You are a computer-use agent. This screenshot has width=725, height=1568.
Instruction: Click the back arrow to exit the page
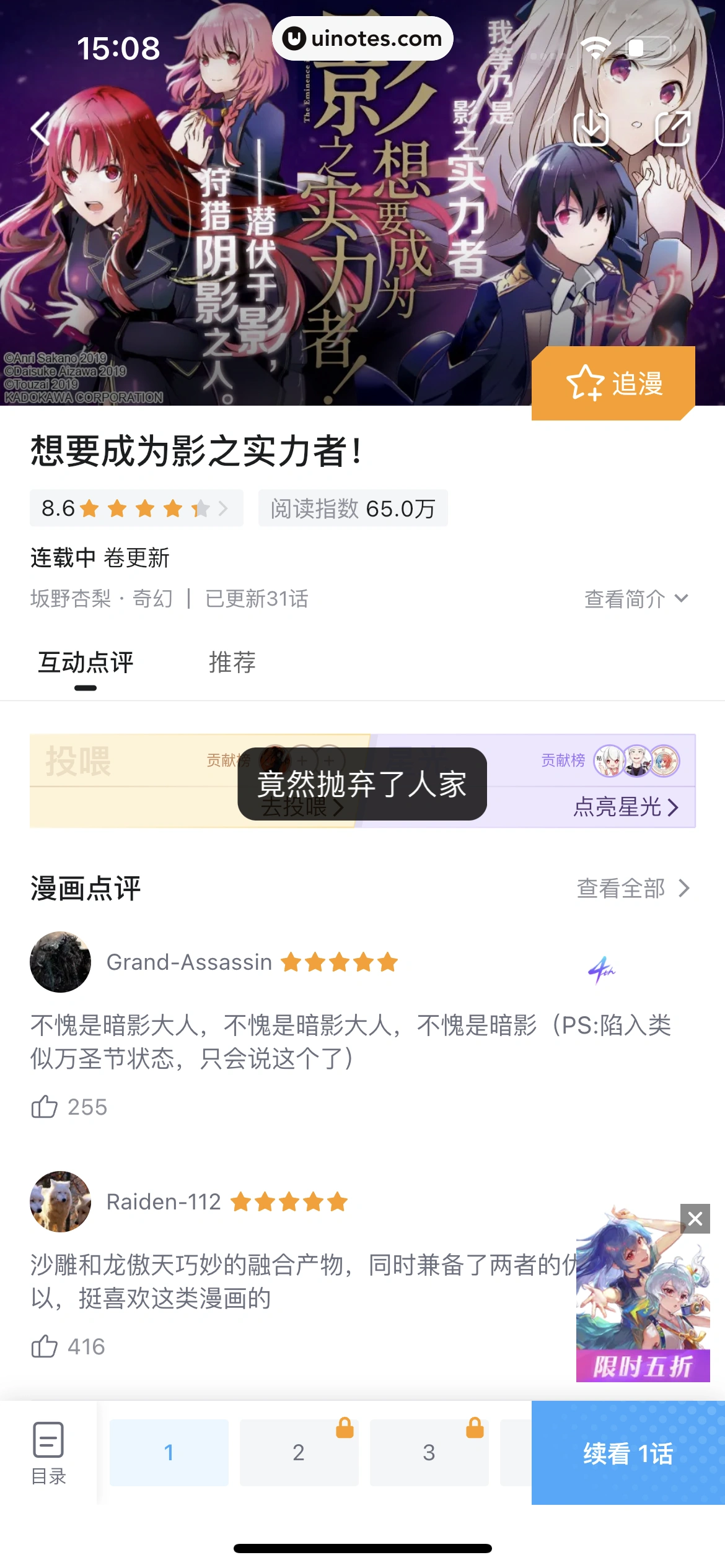pos(38,128)
